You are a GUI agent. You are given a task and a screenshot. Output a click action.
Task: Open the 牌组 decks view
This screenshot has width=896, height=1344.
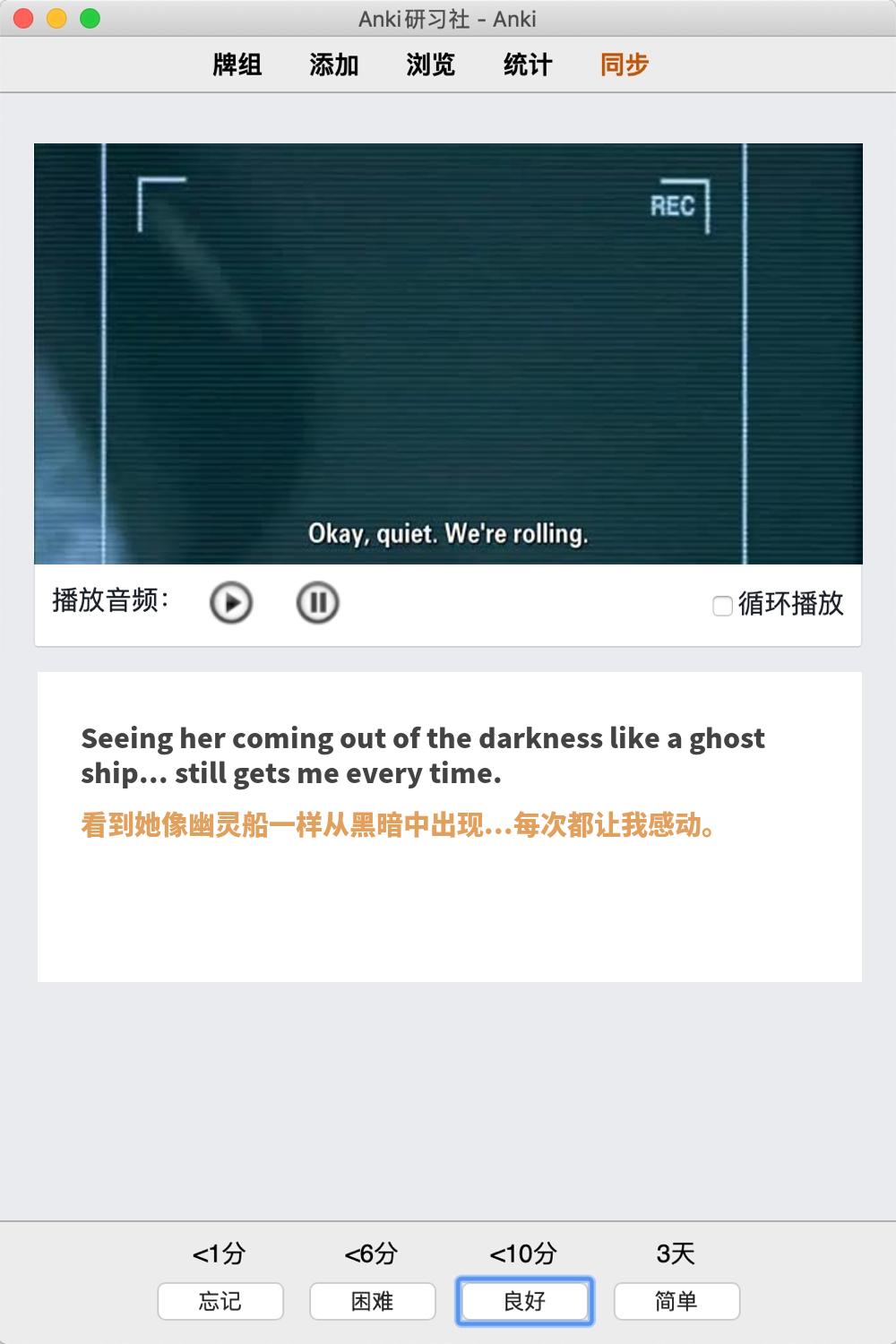[x=237, y=65]
